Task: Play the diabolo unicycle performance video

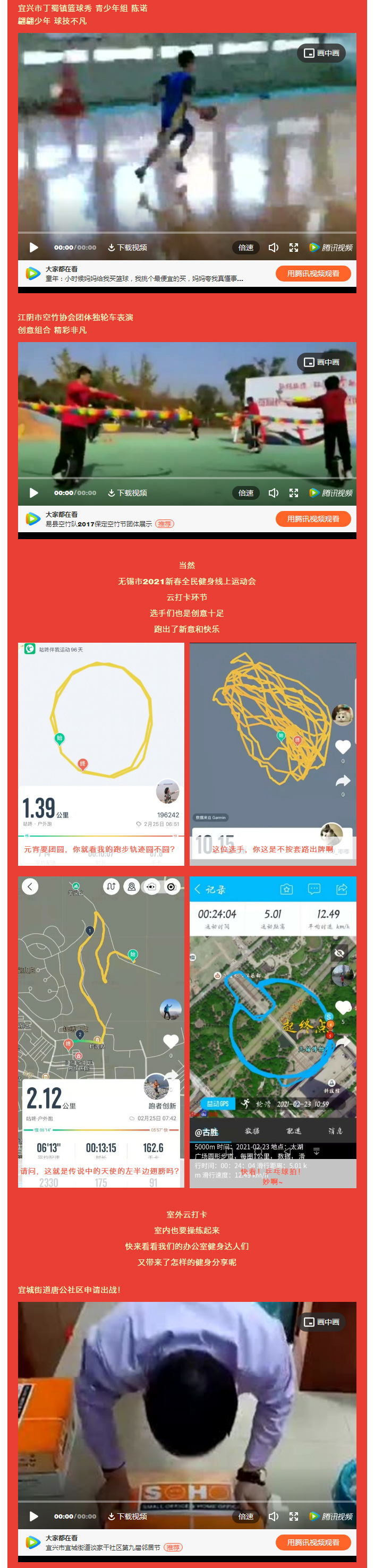Action: [34, 492]
